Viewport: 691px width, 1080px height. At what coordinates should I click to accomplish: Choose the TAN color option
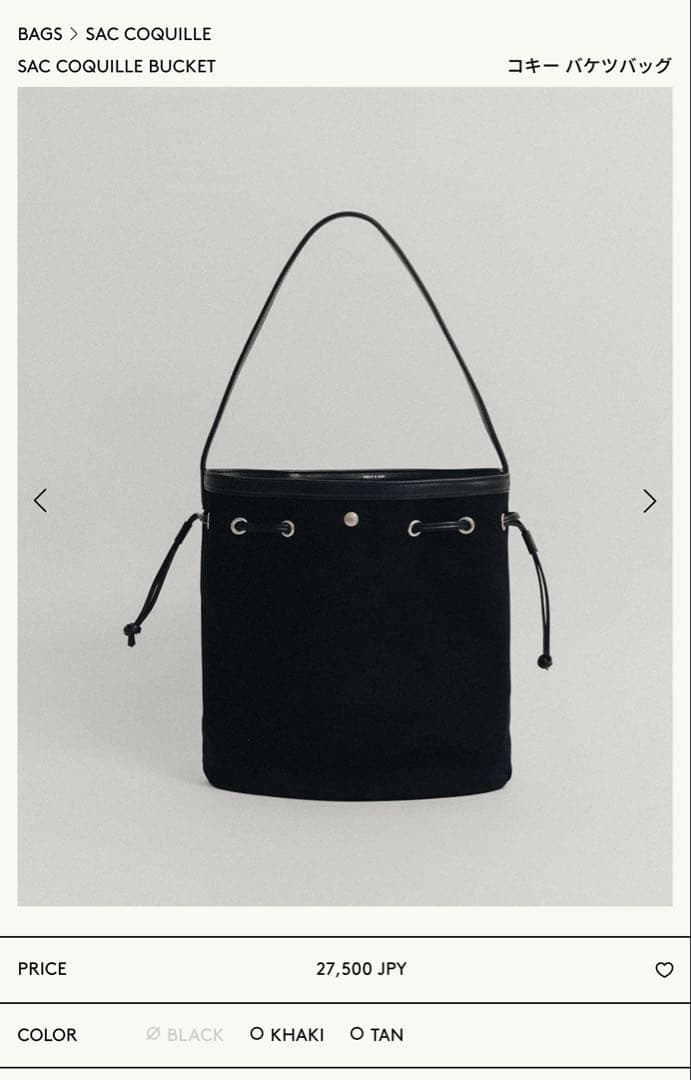[x=377, y=1035]
